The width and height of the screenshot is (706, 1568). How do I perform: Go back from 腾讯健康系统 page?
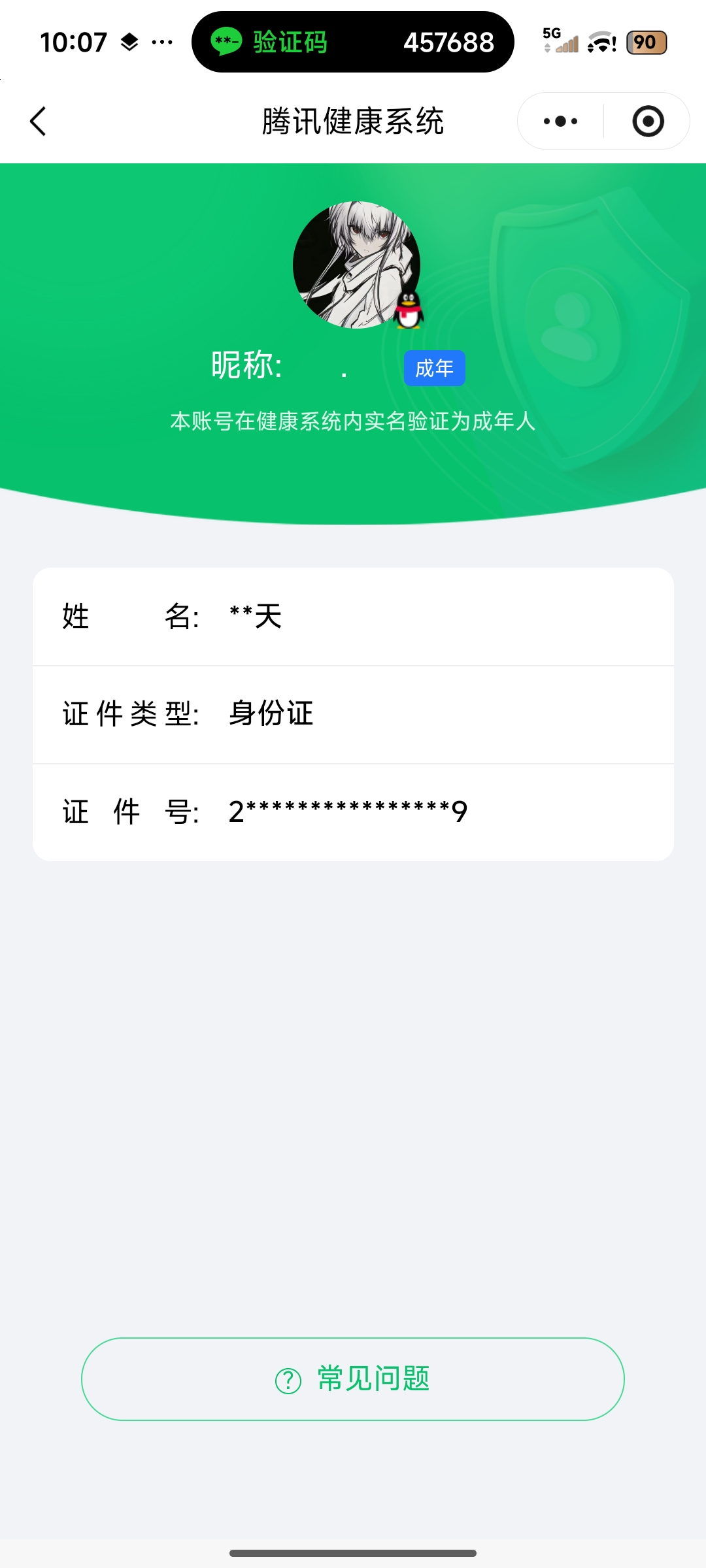point(39,122)
